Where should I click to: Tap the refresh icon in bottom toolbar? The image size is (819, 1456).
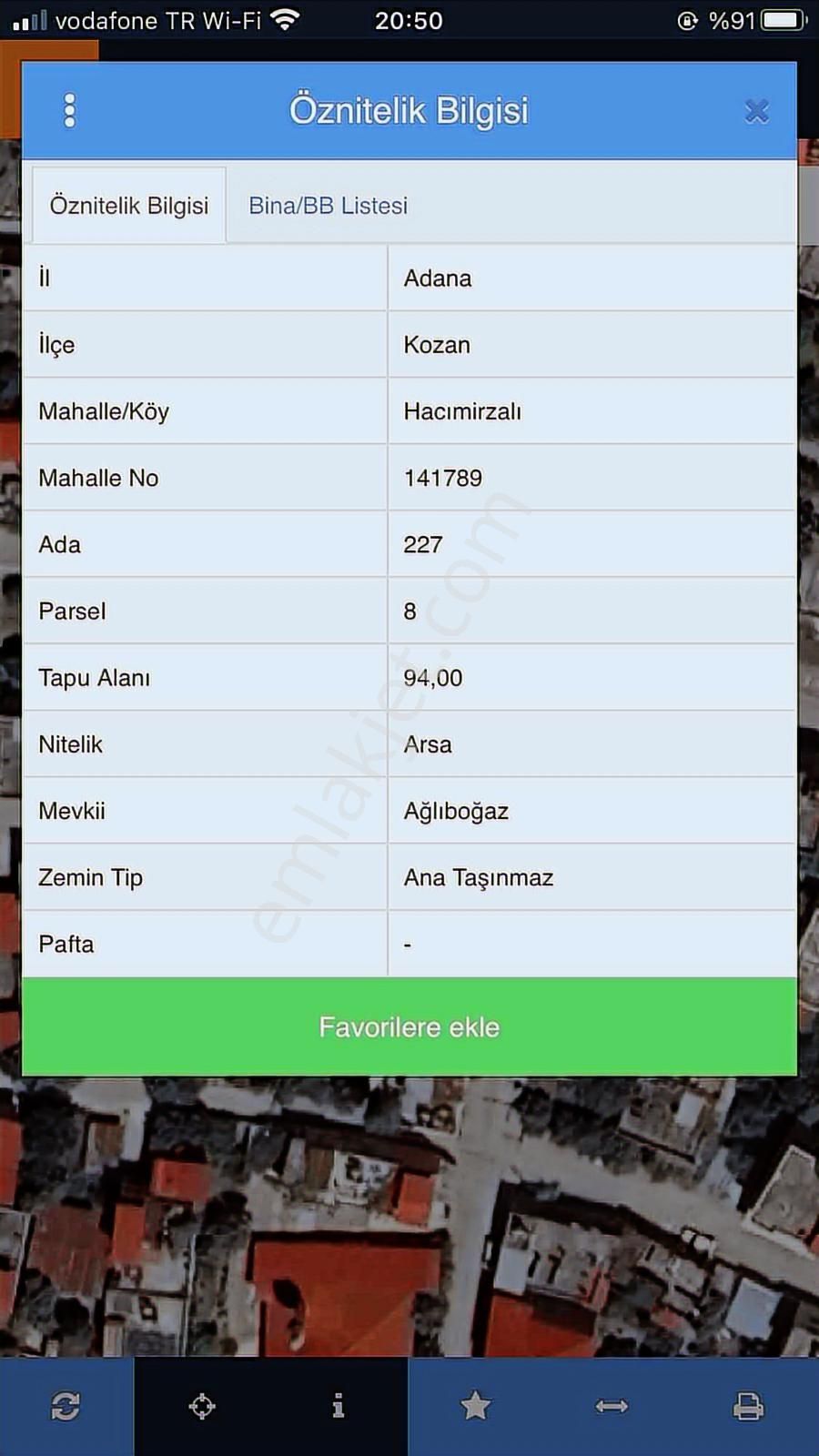(66, 1406)
